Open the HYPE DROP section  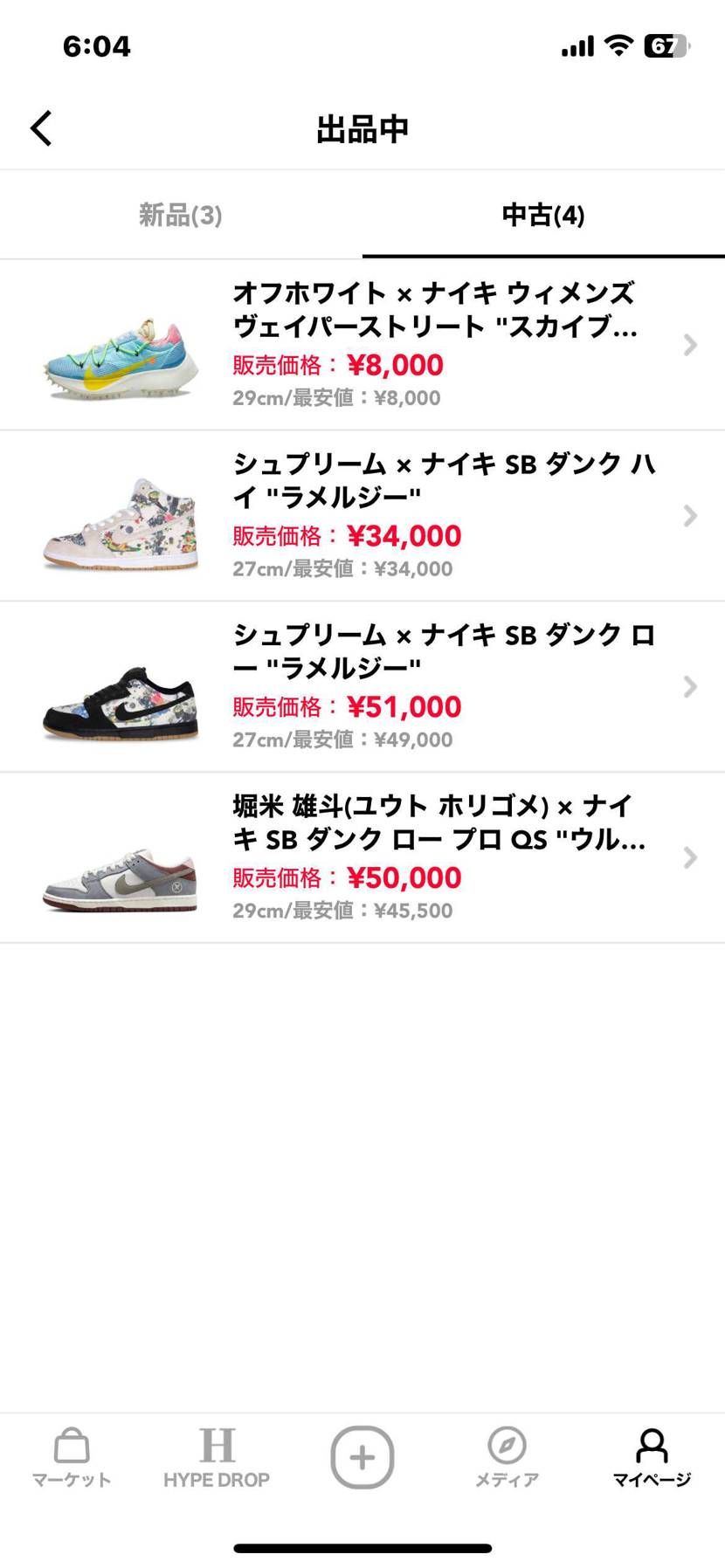217,1456
